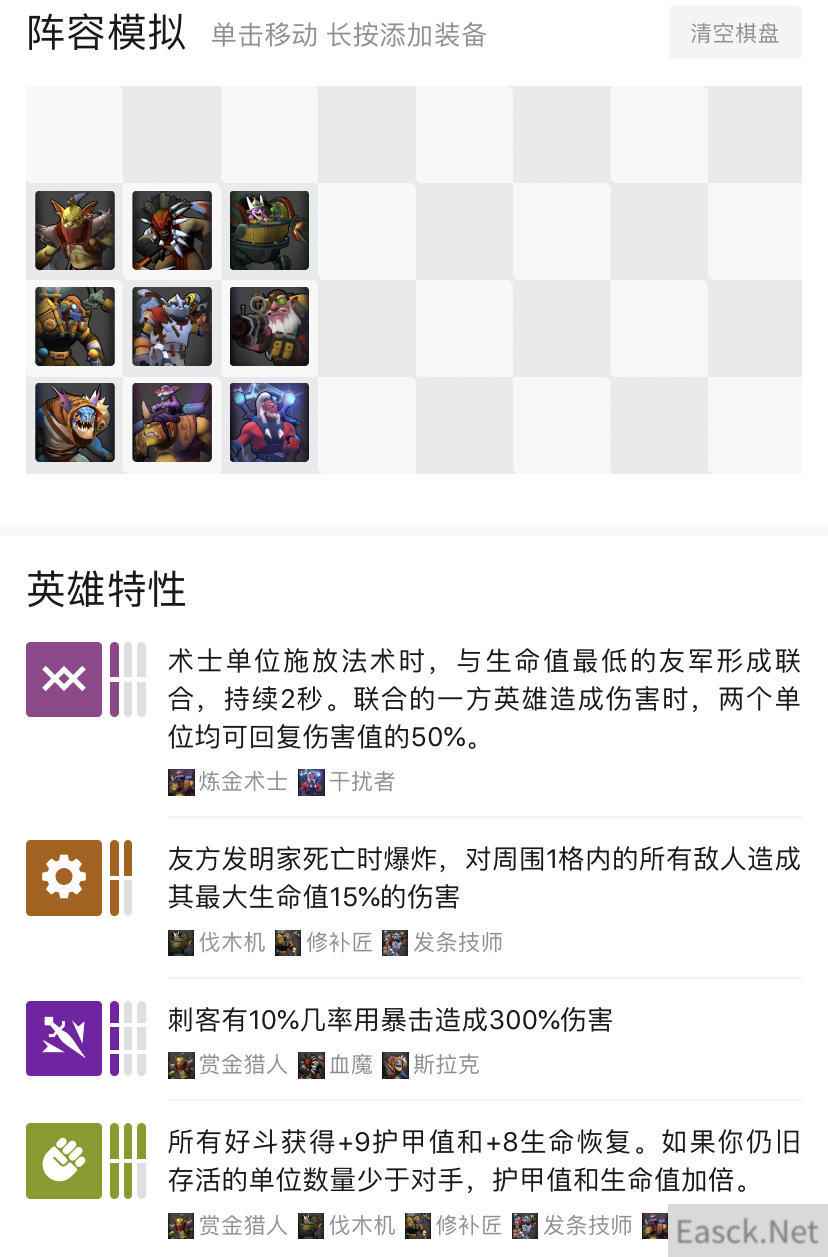Tap the Disruptor piece on the board
This screenshot has width=828, height=1257.
269,422
